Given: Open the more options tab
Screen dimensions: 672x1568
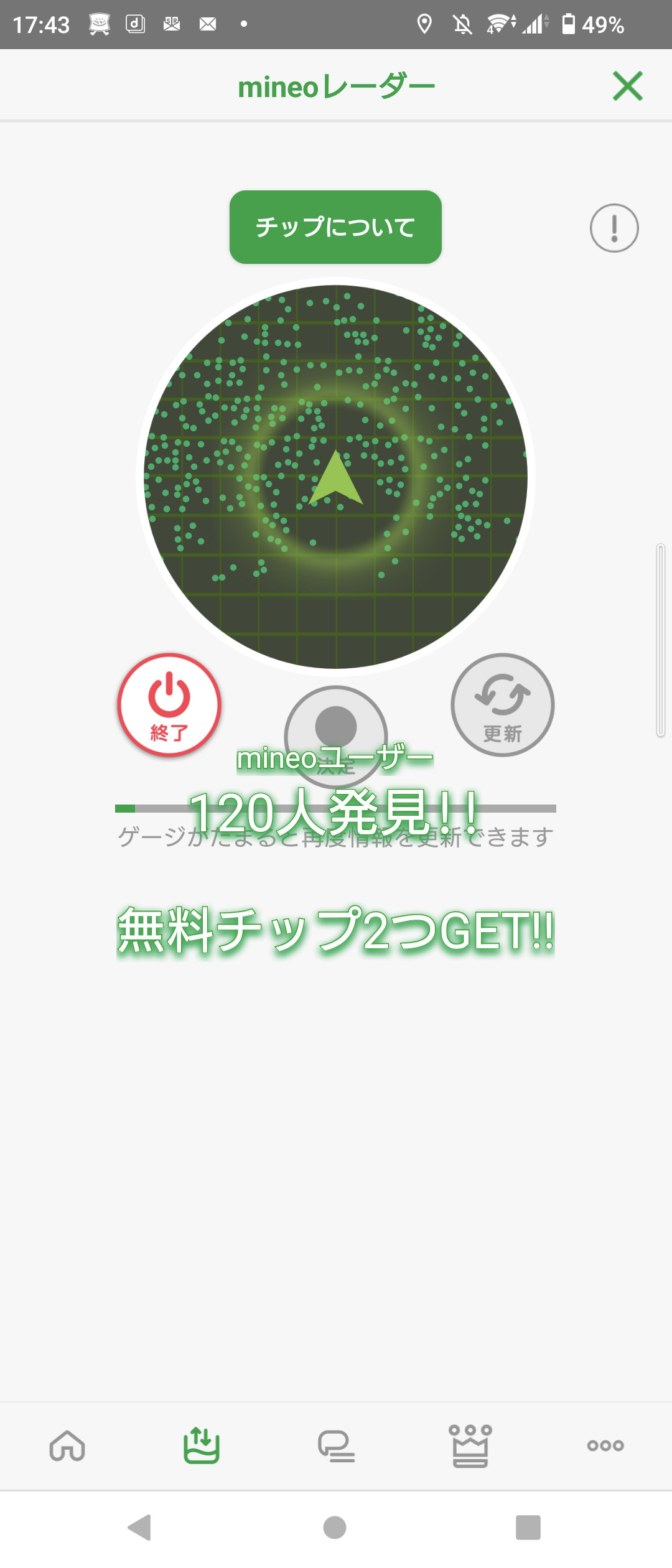Looking at the screenshot, I should [605, 1445].
